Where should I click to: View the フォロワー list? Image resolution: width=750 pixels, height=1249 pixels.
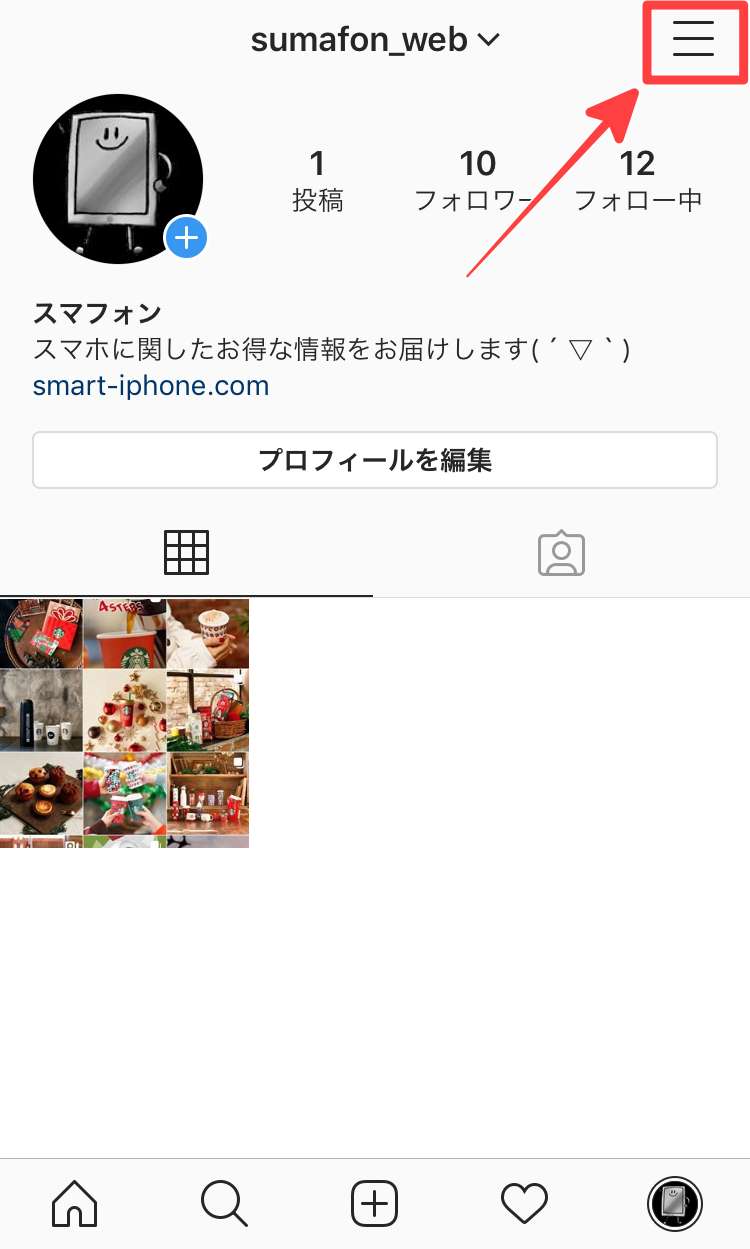pos(477,180)
